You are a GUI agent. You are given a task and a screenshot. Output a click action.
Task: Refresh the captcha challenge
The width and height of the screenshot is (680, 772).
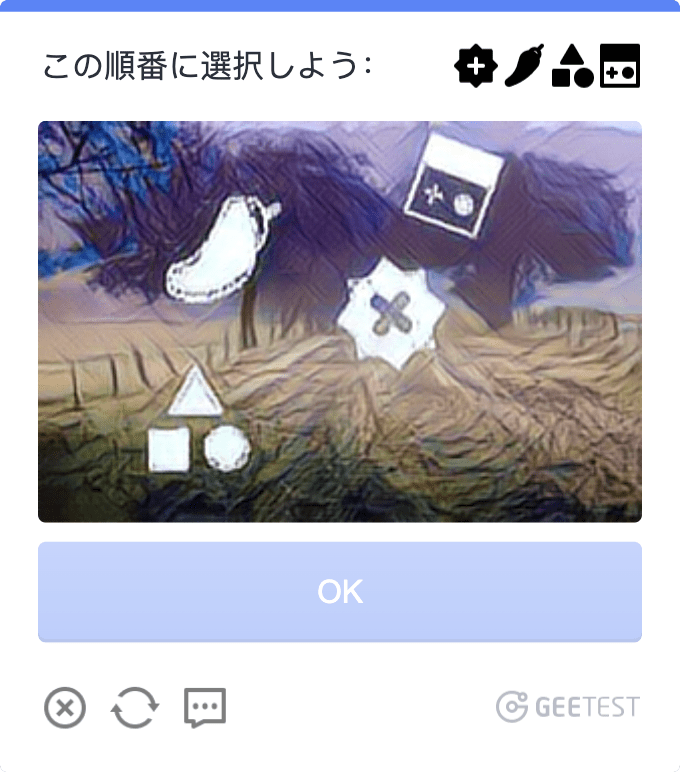134,708
